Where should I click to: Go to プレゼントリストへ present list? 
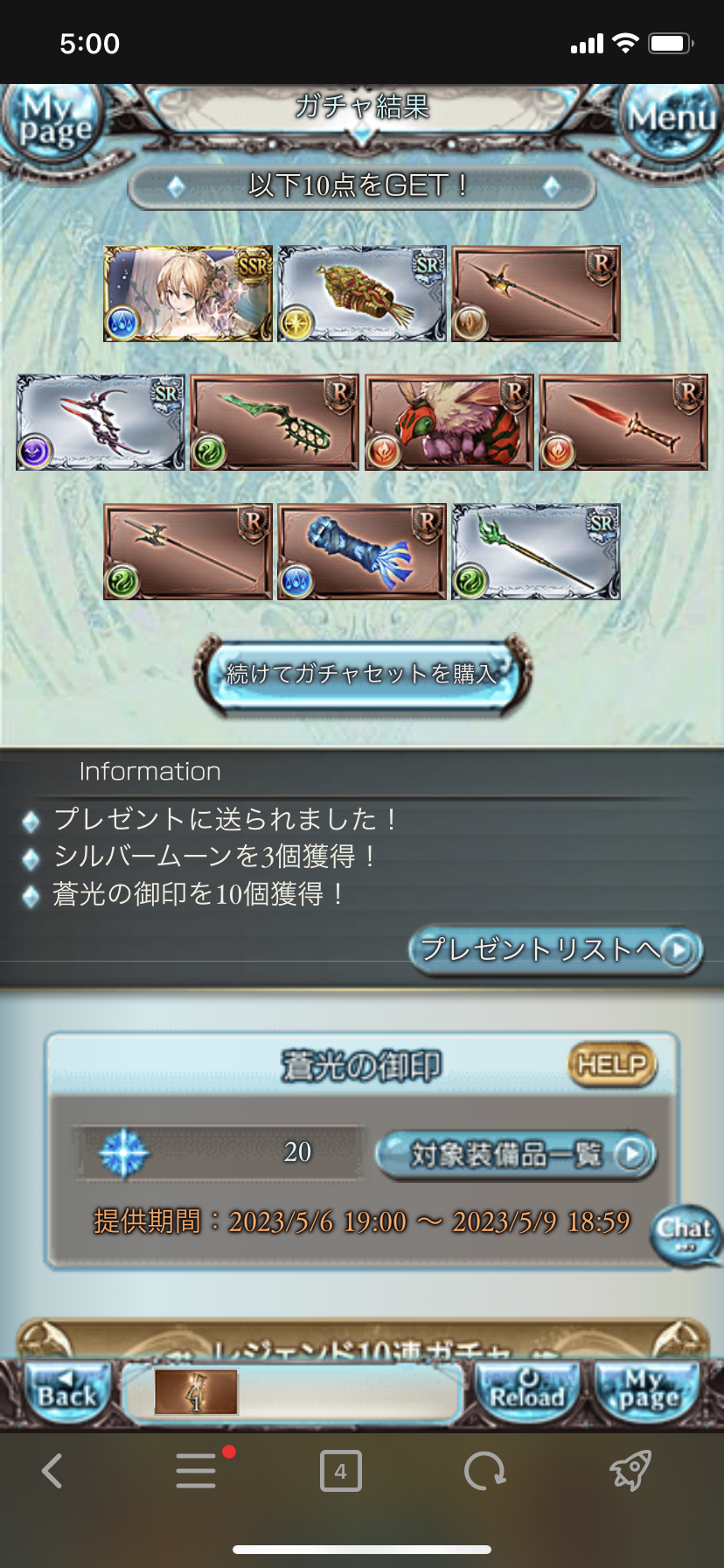pyautogui.click(x=555, y=949)
